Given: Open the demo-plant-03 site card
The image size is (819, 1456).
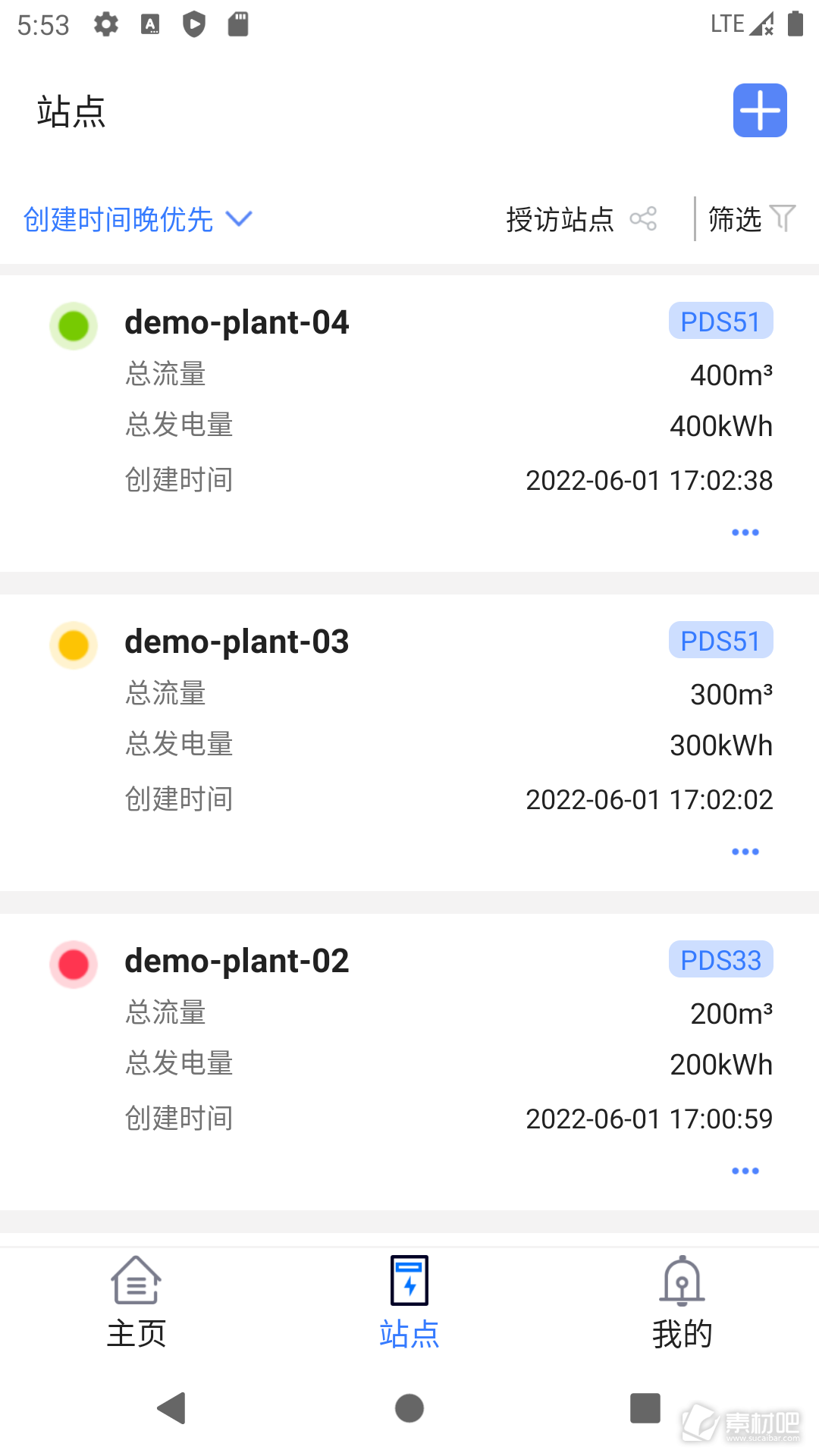Looking at the screenshot, I should click(409, 742).
